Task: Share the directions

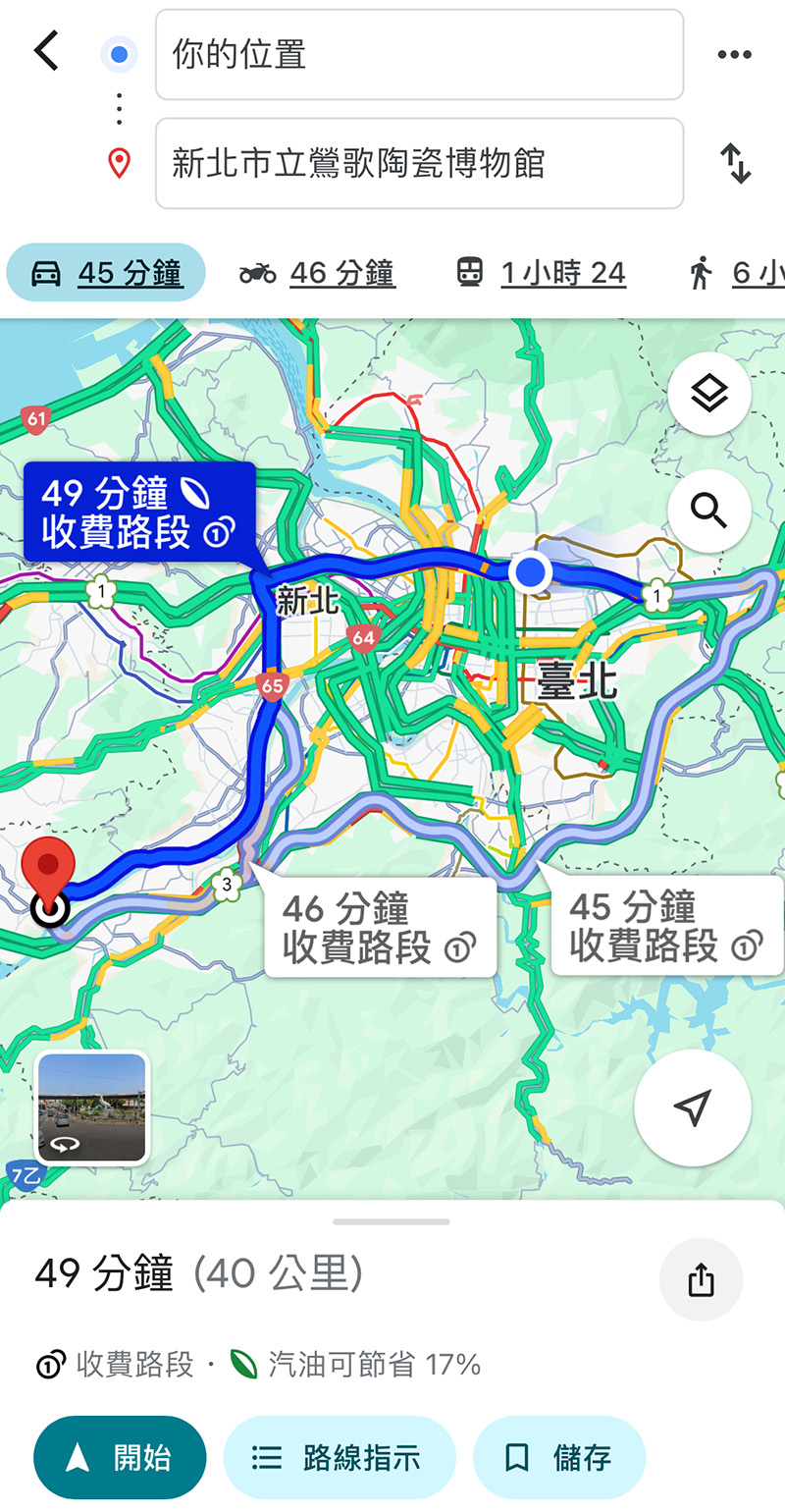Action: click(701, 1279)
